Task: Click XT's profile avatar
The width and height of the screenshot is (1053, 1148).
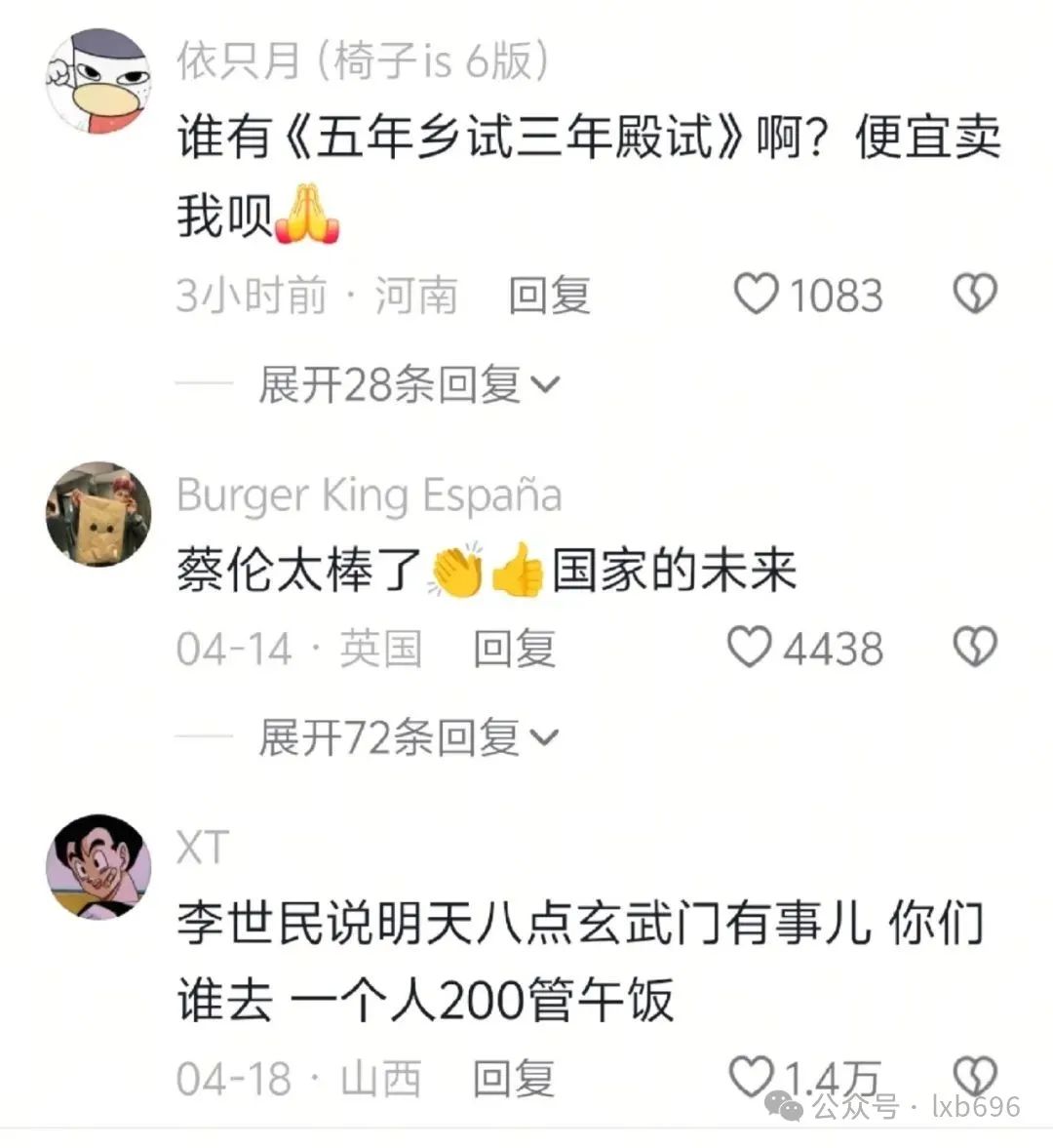Action: point(97,866)
